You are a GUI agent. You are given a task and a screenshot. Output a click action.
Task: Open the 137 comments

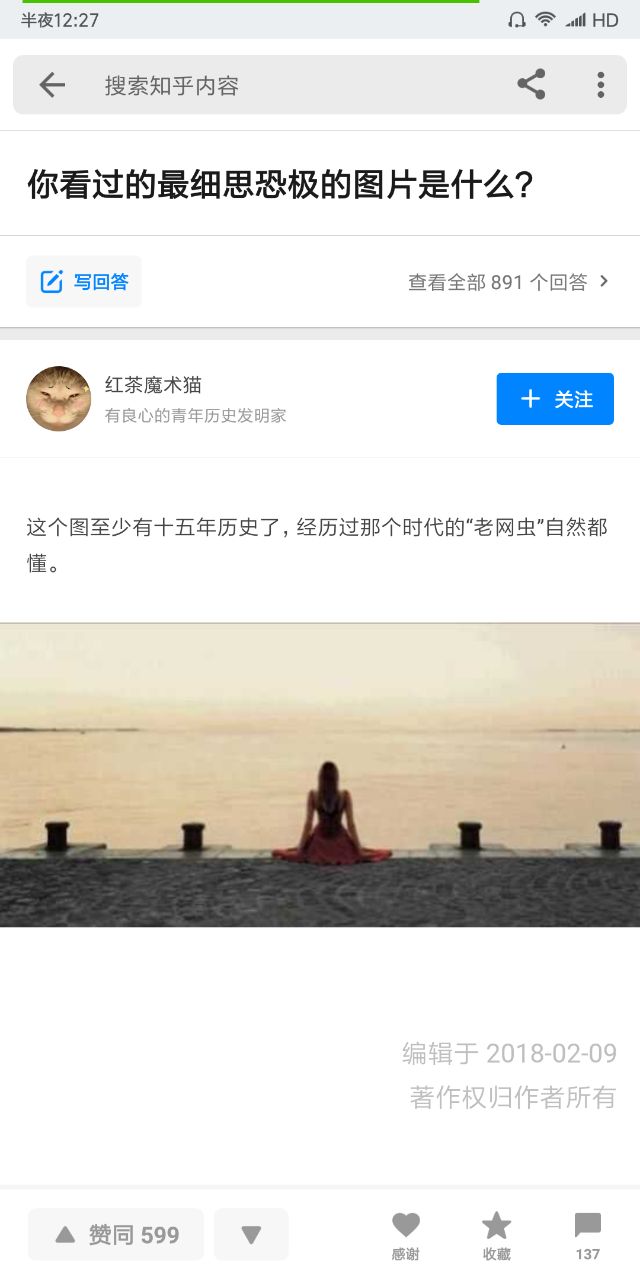coord(587,1234)
